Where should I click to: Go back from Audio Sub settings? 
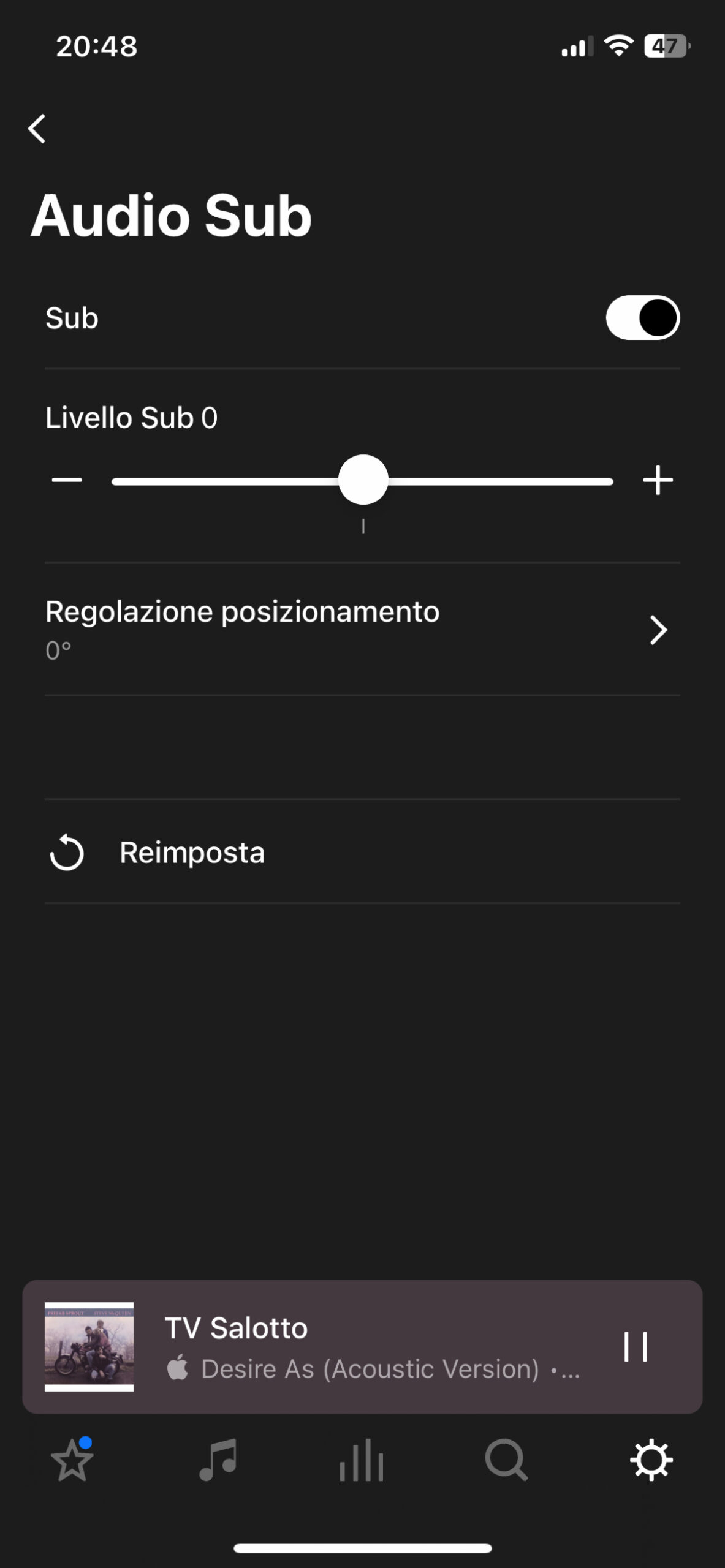[x=37, y=129]
